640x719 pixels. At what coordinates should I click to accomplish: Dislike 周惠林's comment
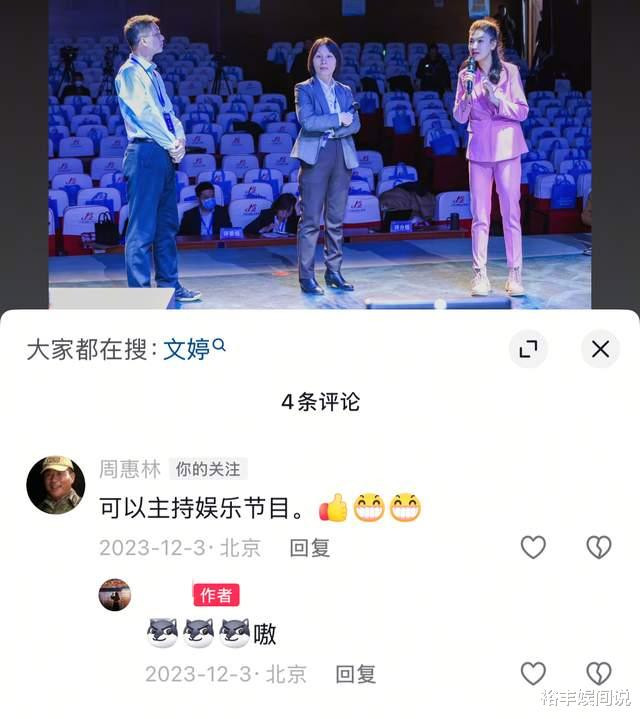[x=598, y=547]
